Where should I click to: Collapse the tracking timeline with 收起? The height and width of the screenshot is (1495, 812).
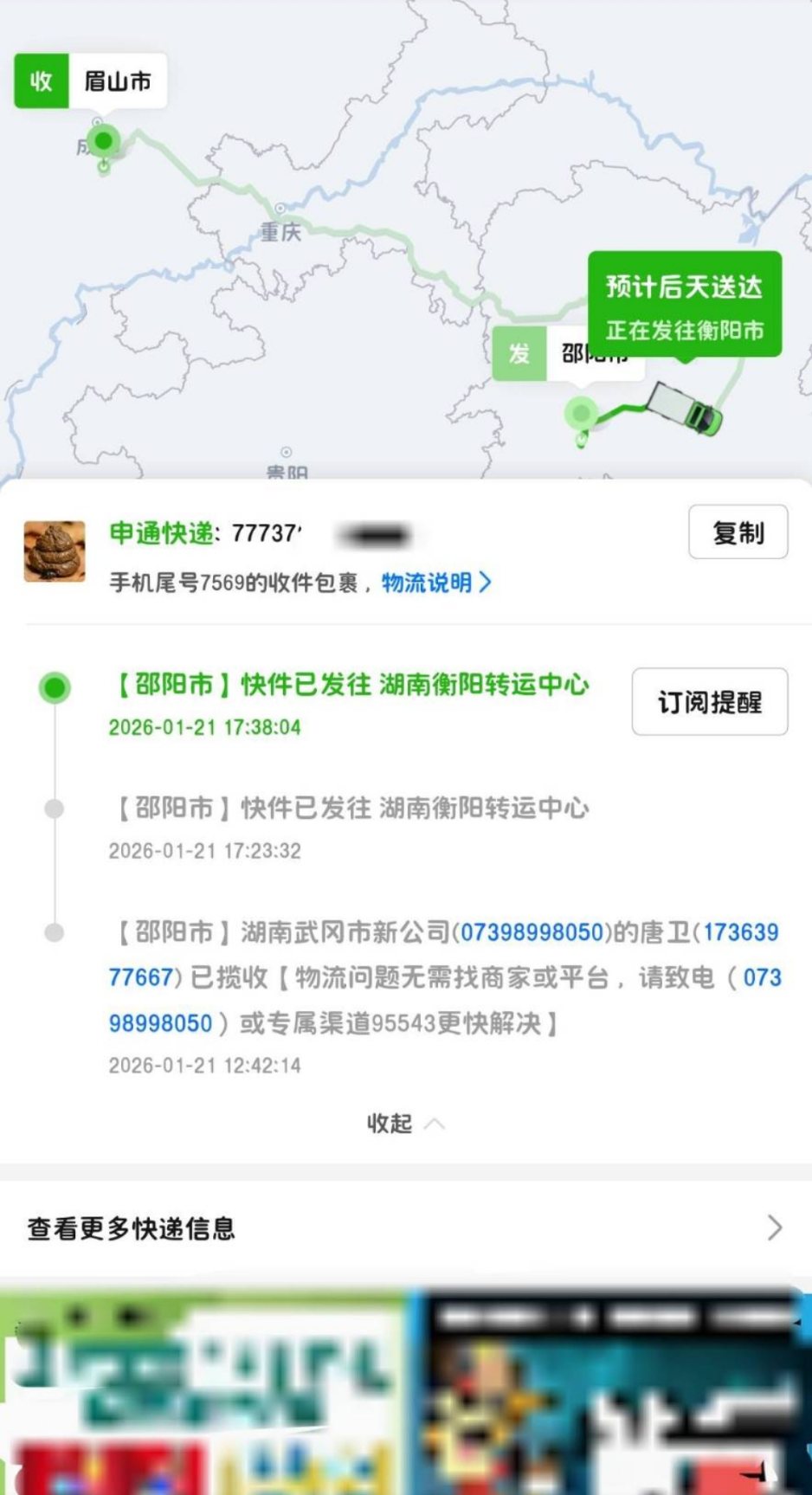point(404,1123)
